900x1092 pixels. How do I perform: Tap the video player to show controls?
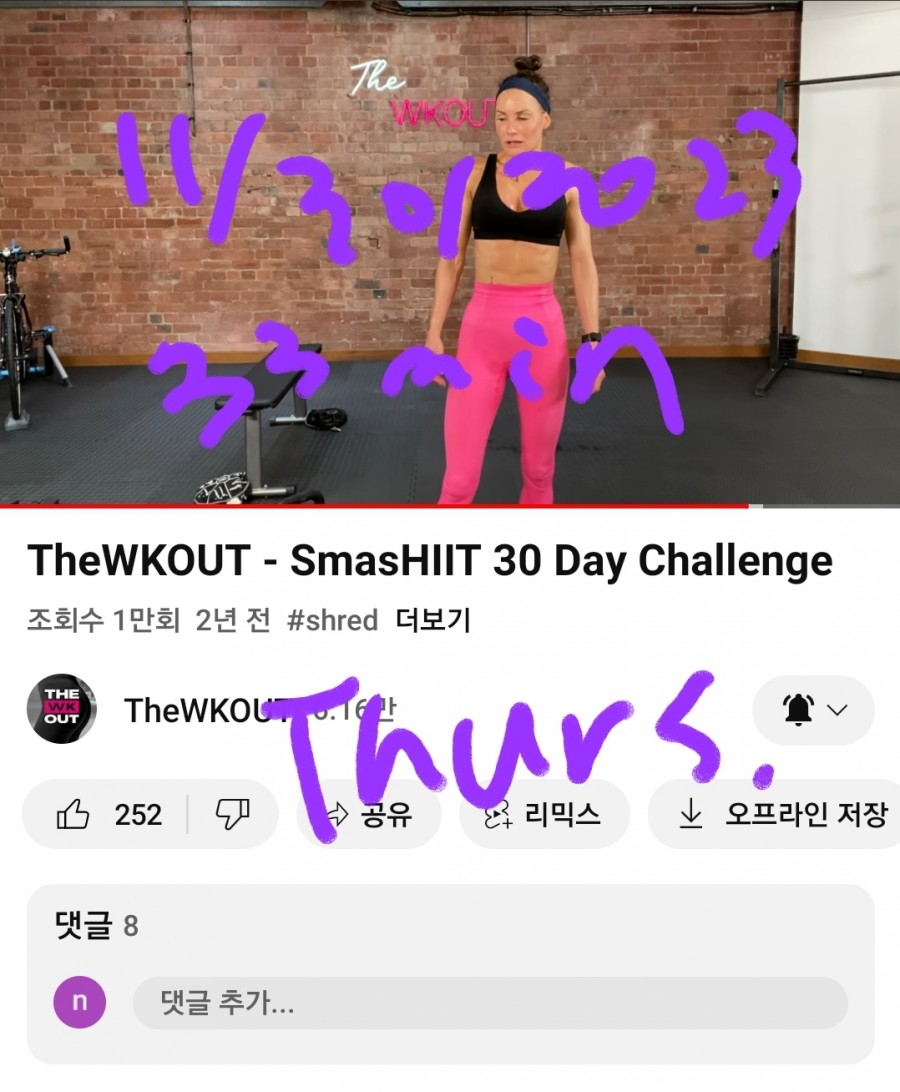[x=450, y=250]
